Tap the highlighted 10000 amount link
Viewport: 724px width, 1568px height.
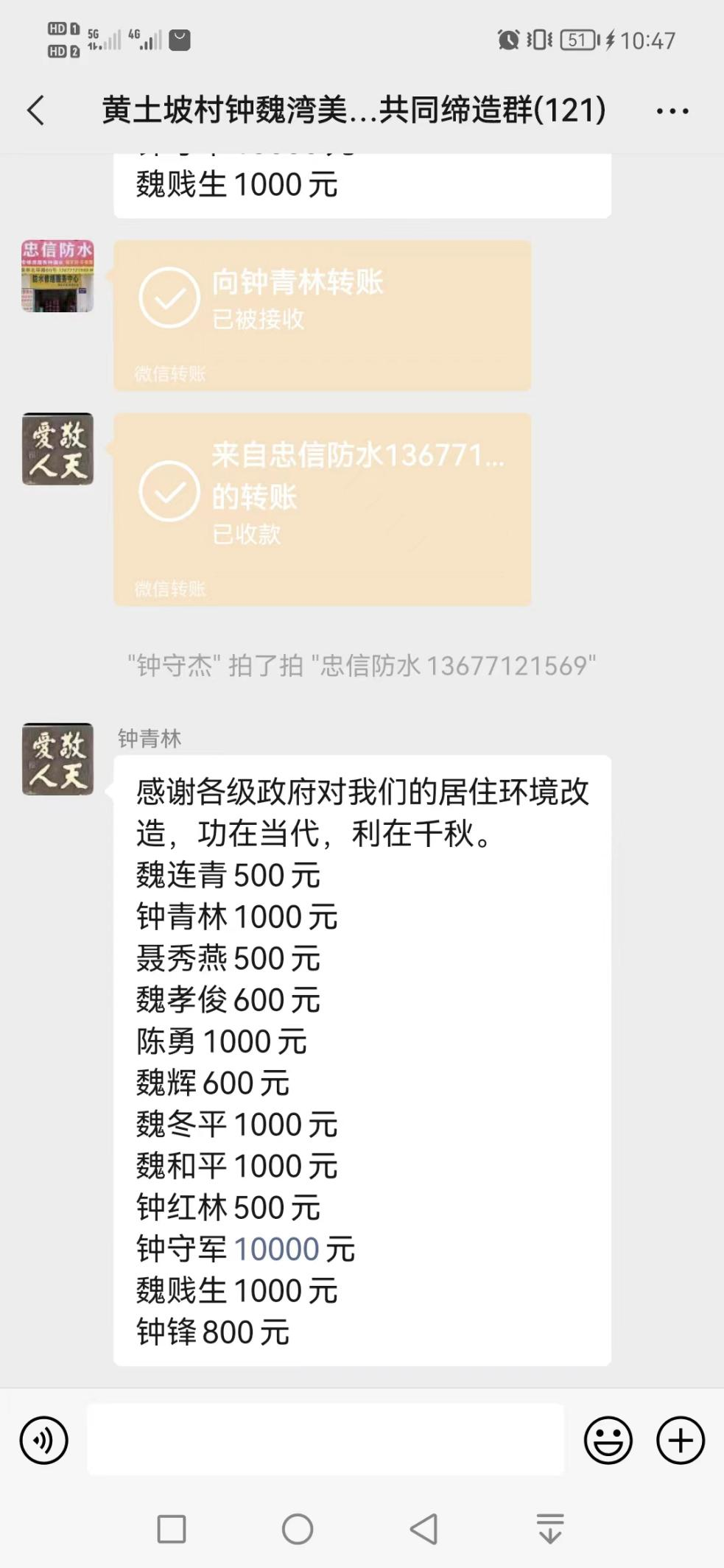(x=276, y=1250)
